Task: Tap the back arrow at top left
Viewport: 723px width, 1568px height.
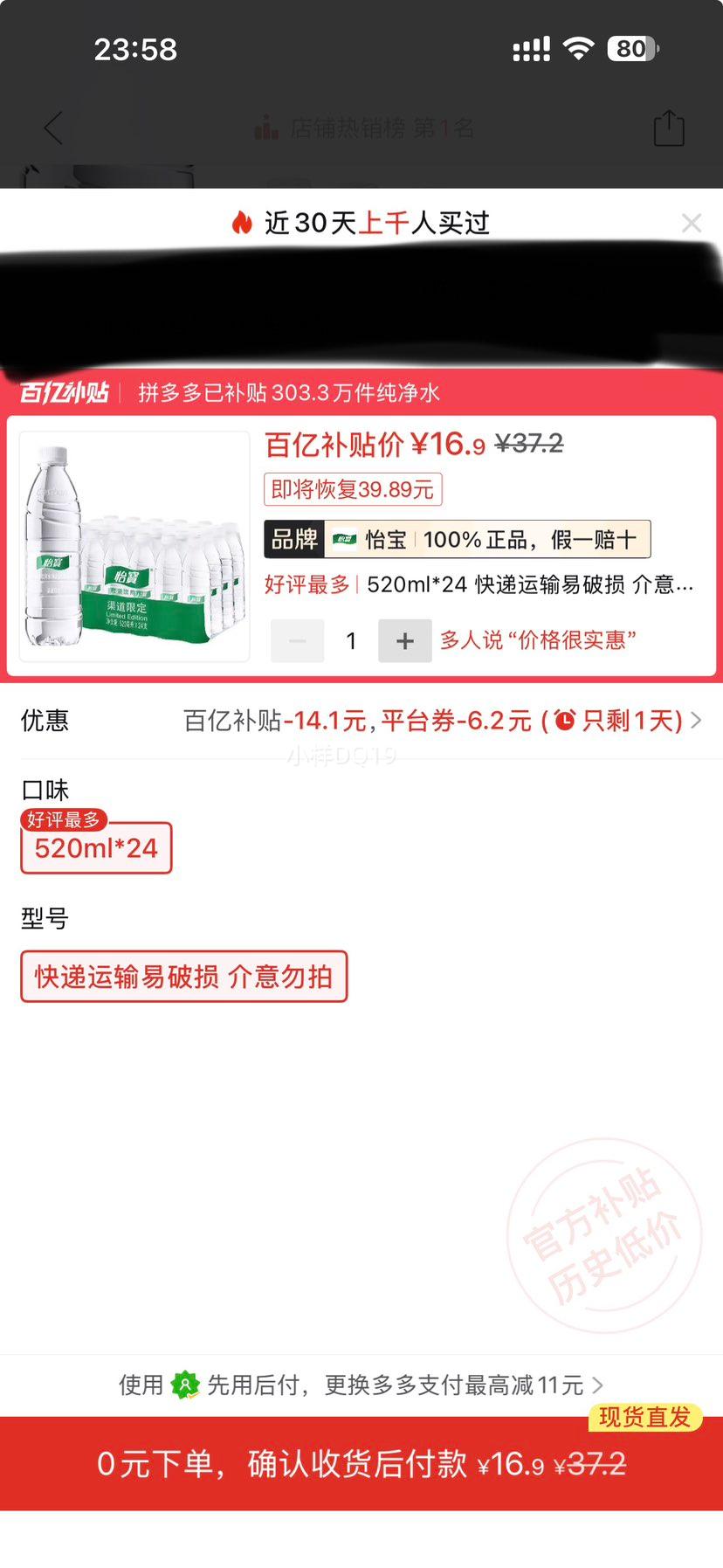Action: [x=52, y=128]
